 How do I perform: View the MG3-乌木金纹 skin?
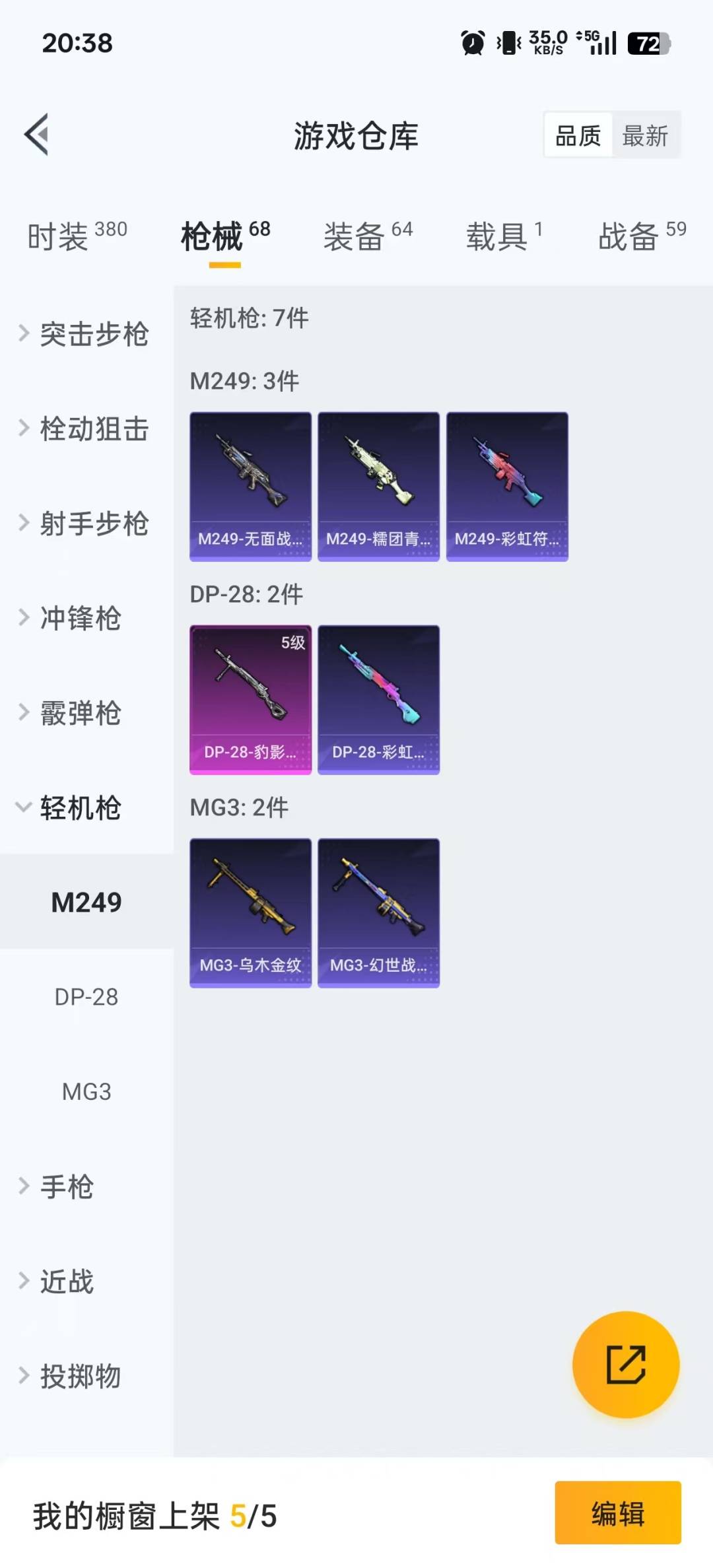tap(250, 913)
